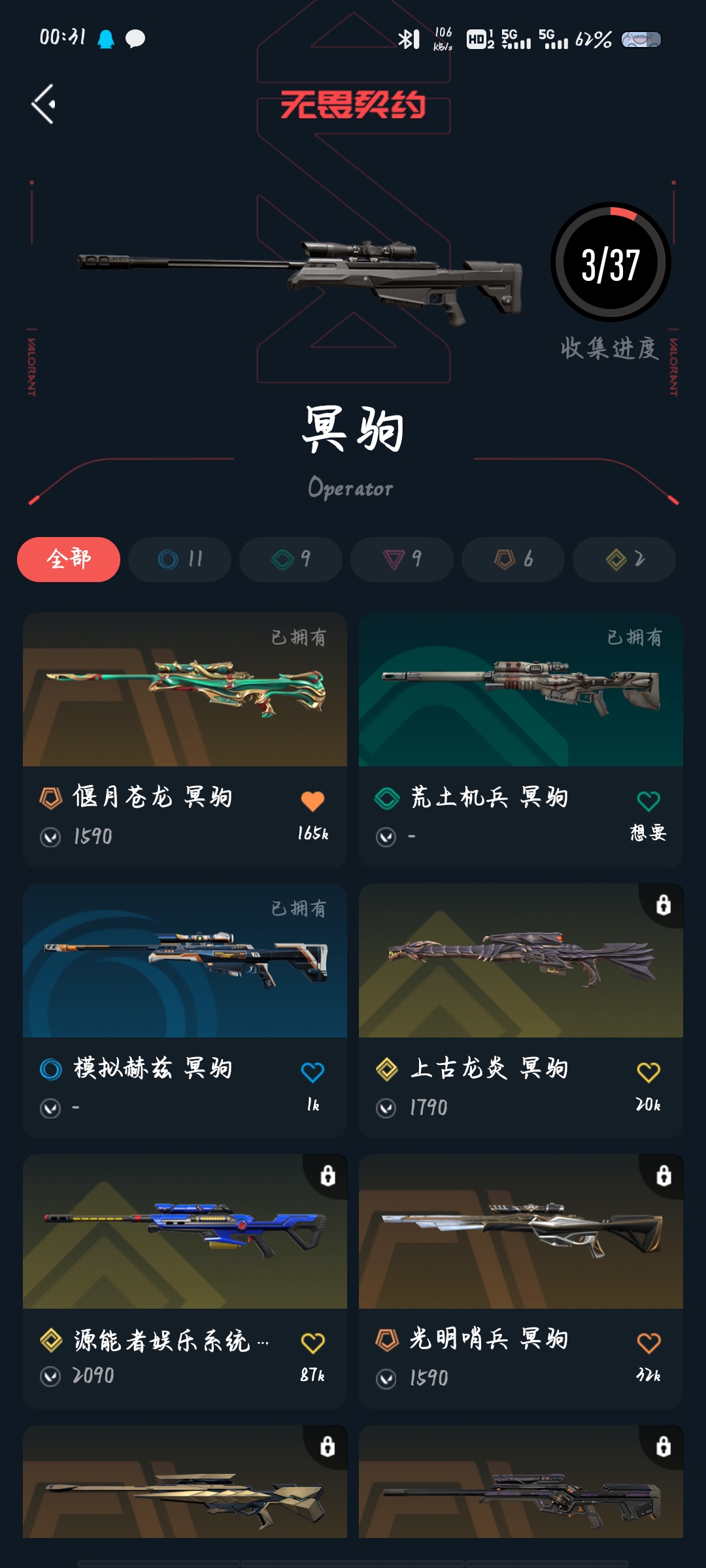
Task: Filter skins by the blue tier with 11
Action: click(x=180, y=559)
